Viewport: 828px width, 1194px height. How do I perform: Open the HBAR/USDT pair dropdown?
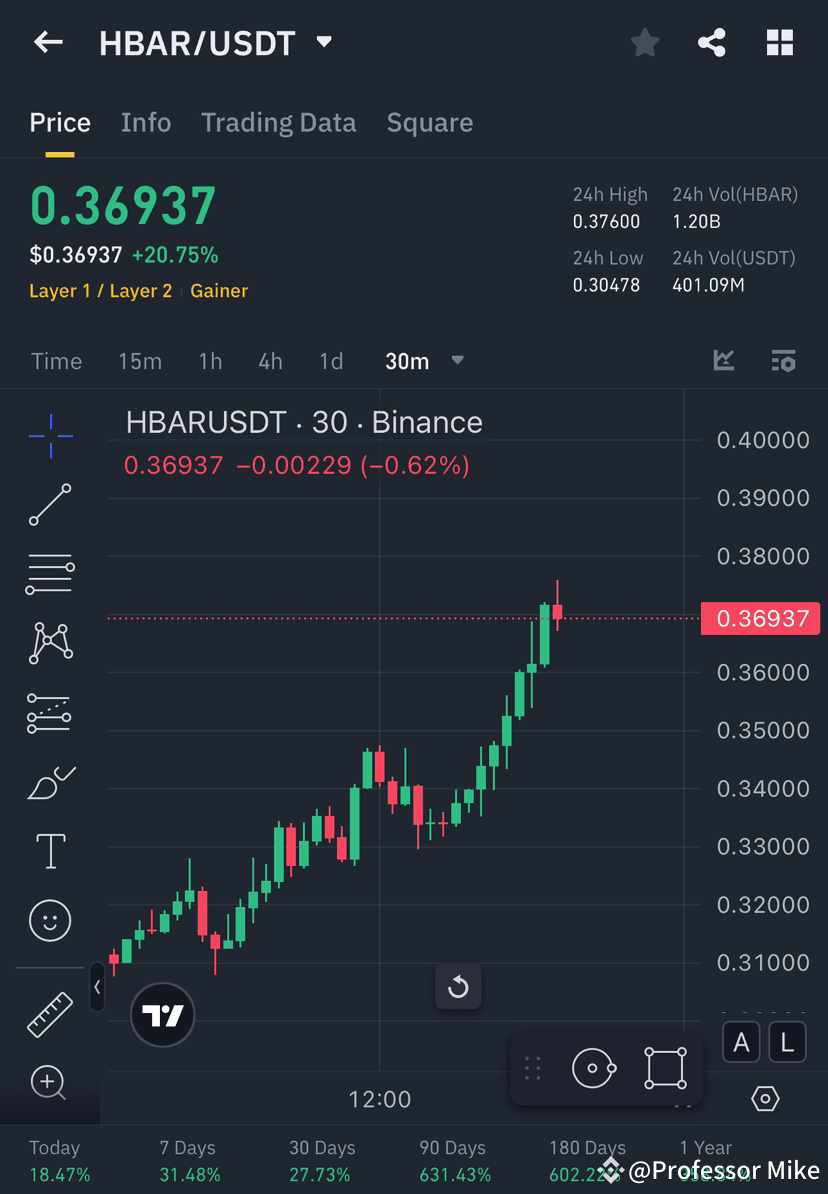coord(322,42)
